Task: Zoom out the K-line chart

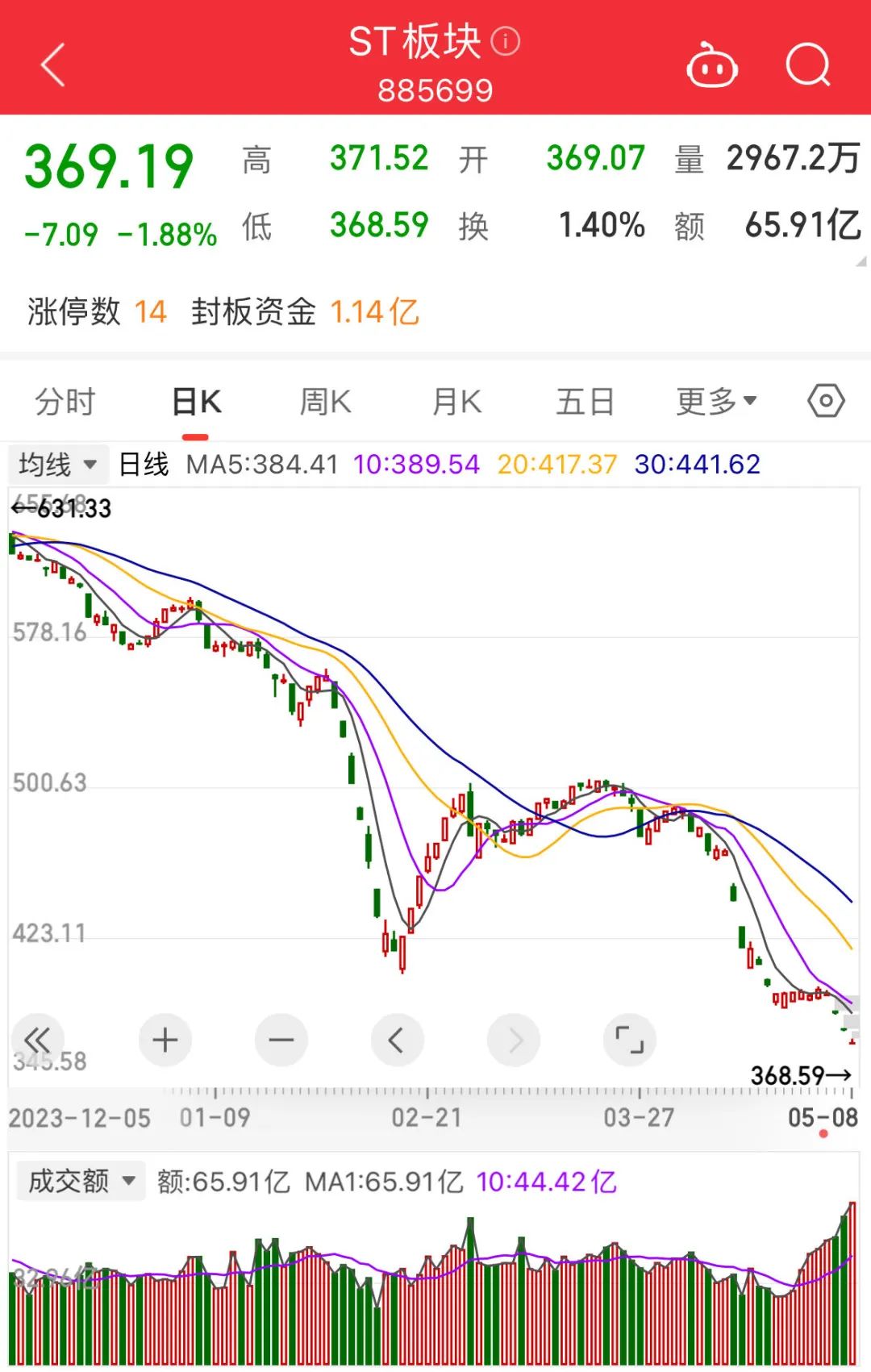Action: [x=281, y=1040]
